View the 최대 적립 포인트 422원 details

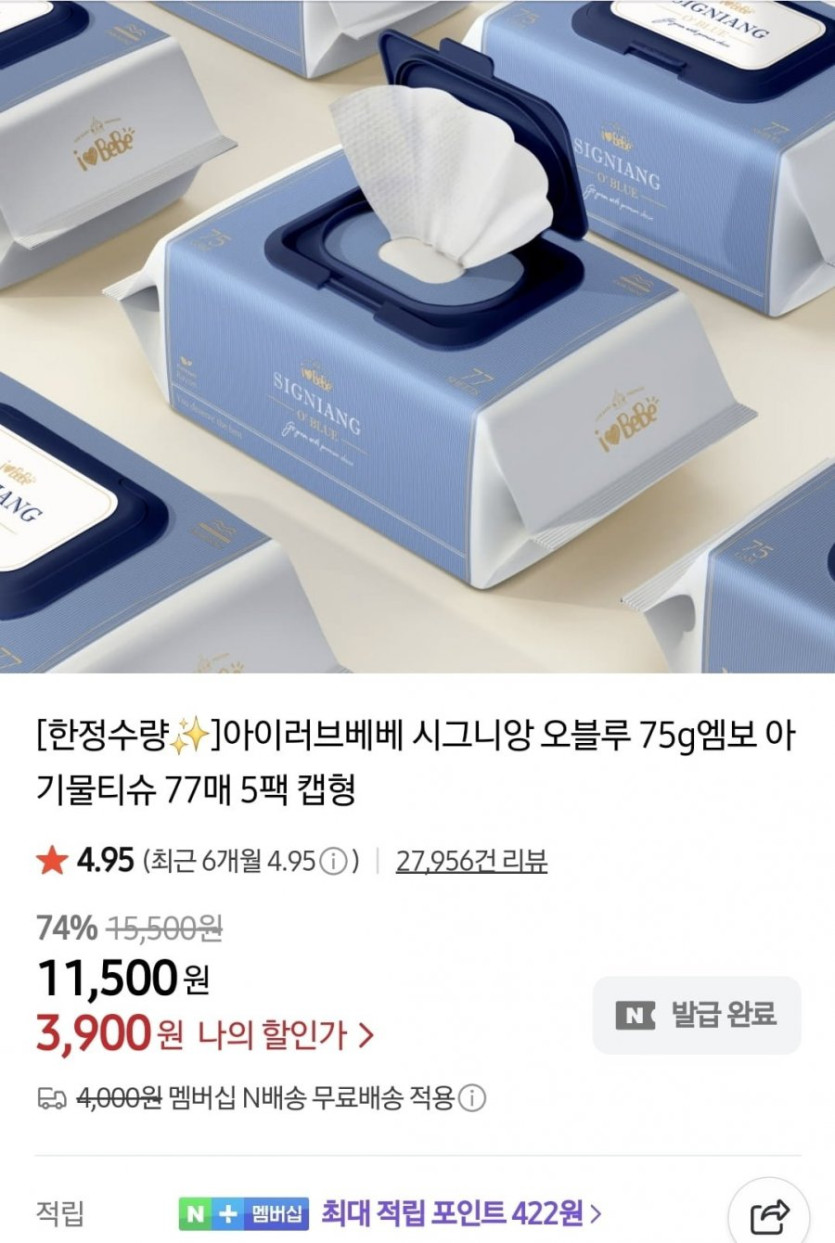pos(461,1214)
